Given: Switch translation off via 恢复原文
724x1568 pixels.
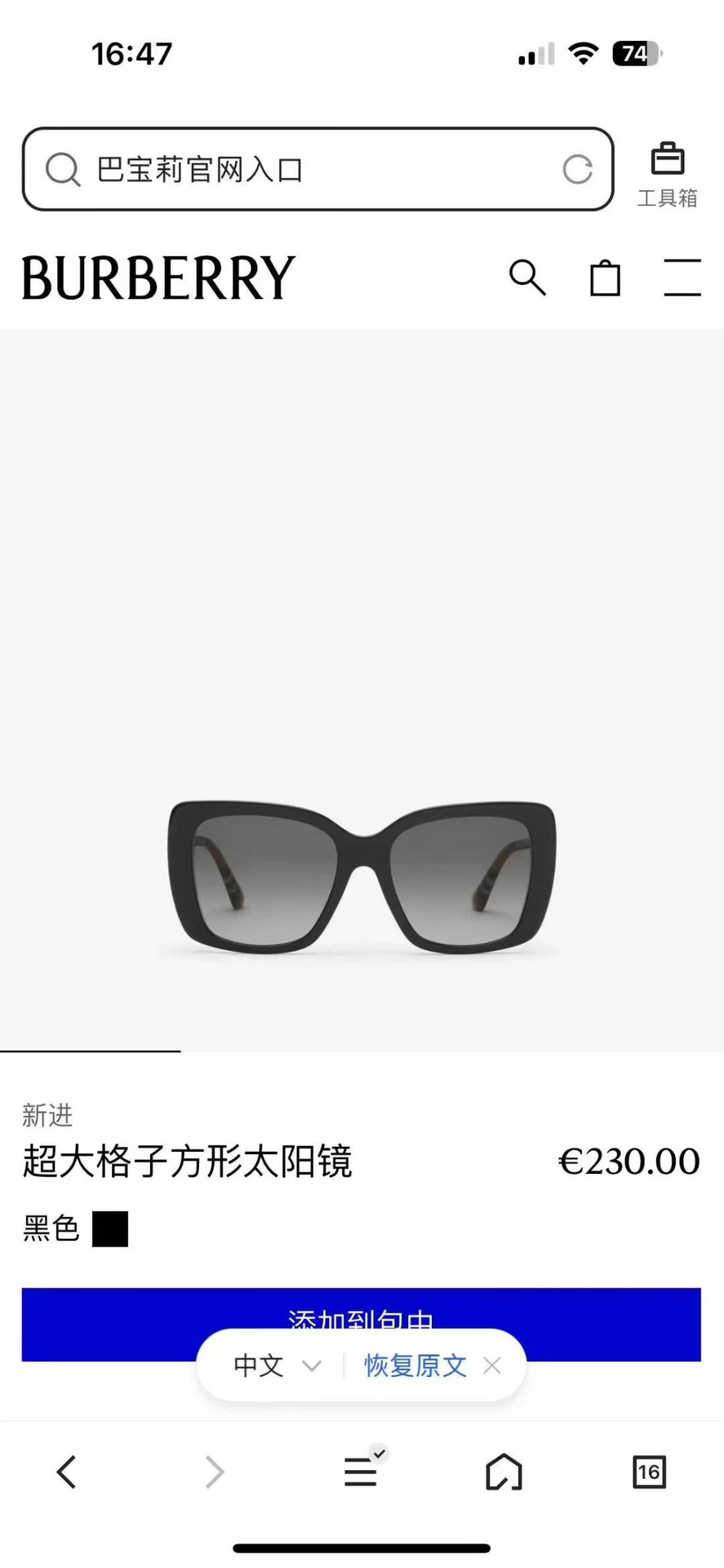Looking at the screenshot, I should [x=415, y=1366].
